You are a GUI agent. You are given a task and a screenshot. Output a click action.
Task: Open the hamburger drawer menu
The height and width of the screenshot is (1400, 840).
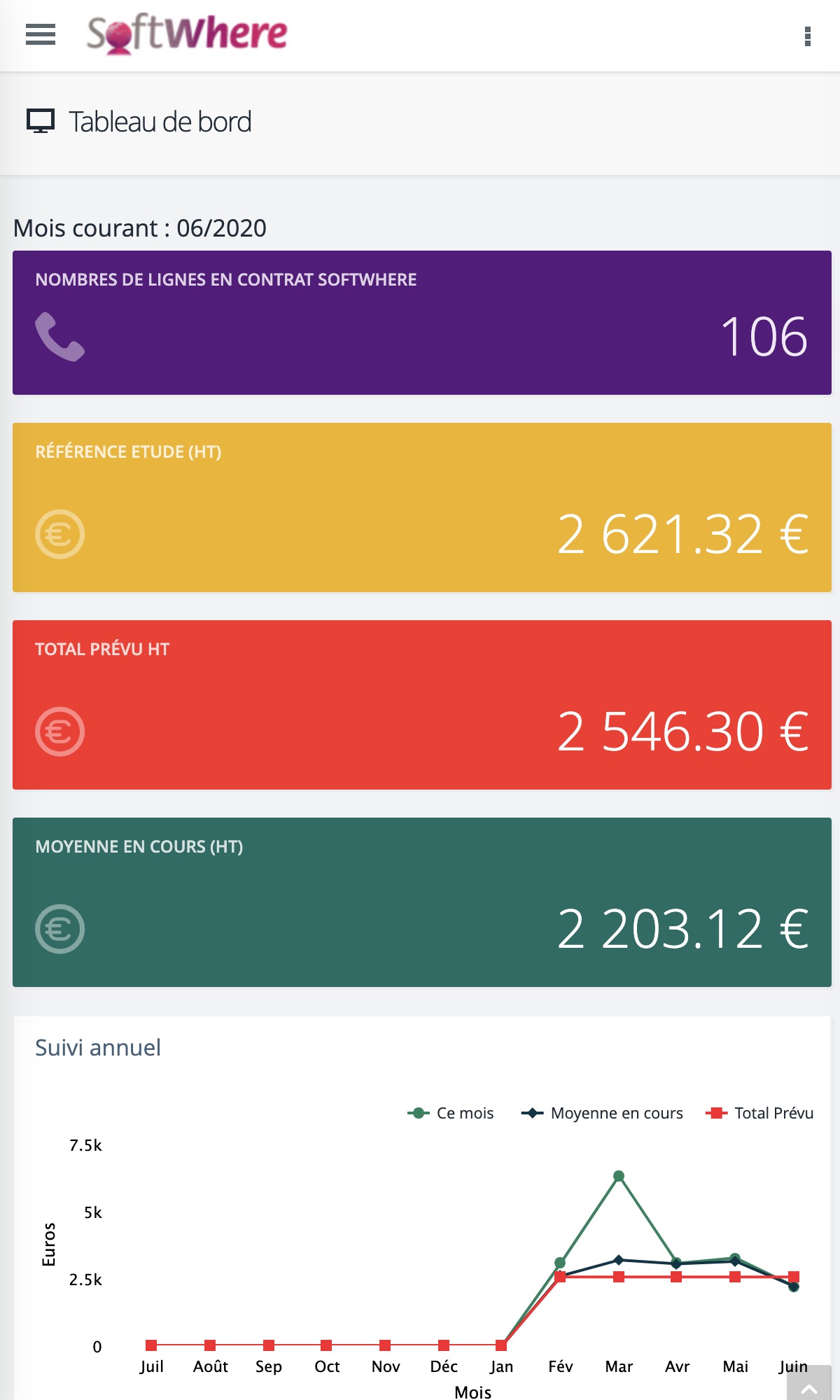[x=41, y=34]
